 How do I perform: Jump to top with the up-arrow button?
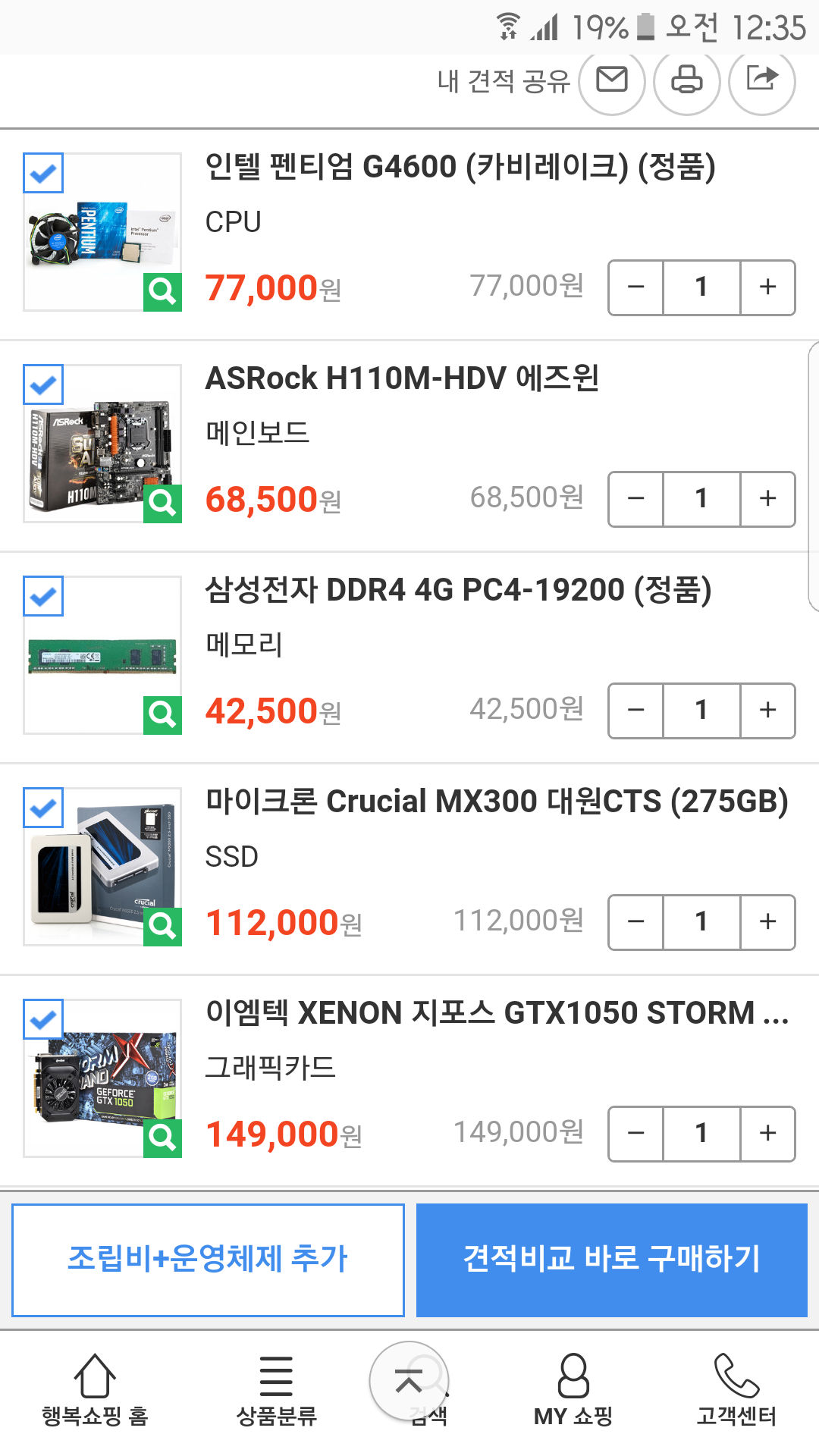pos(409,1382)
